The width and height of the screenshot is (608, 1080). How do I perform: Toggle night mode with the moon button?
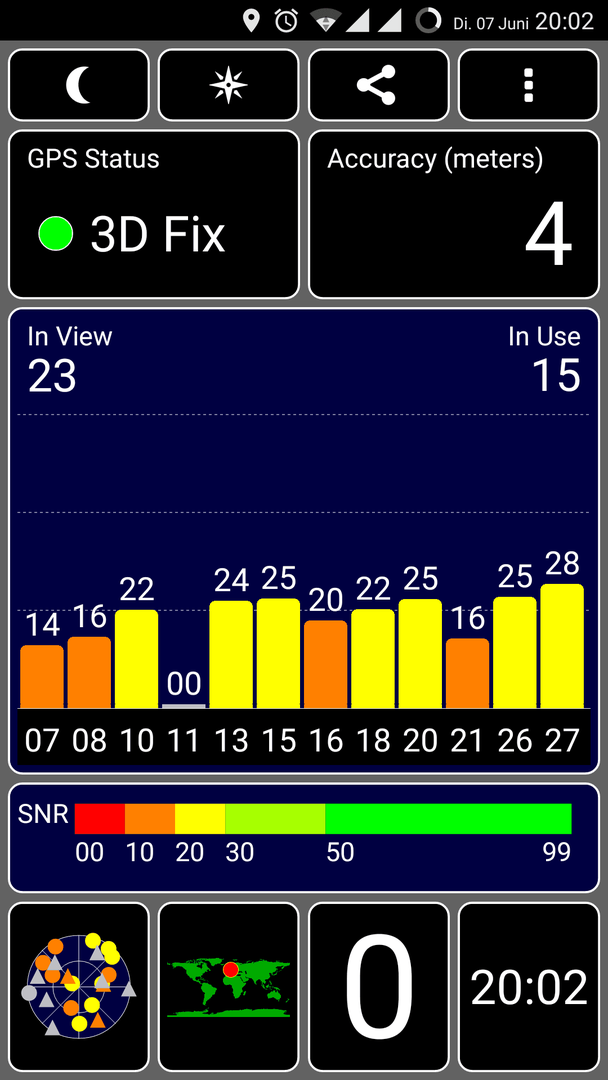click(x=78, y=85)
